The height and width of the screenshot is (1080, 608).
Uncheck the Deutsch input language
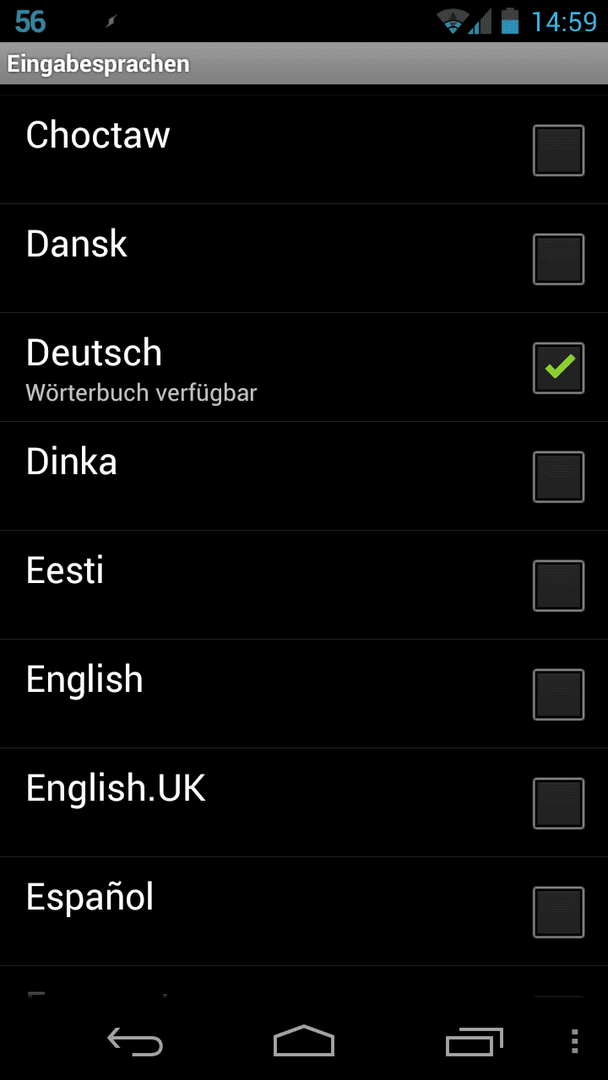(x=558, y=368)
